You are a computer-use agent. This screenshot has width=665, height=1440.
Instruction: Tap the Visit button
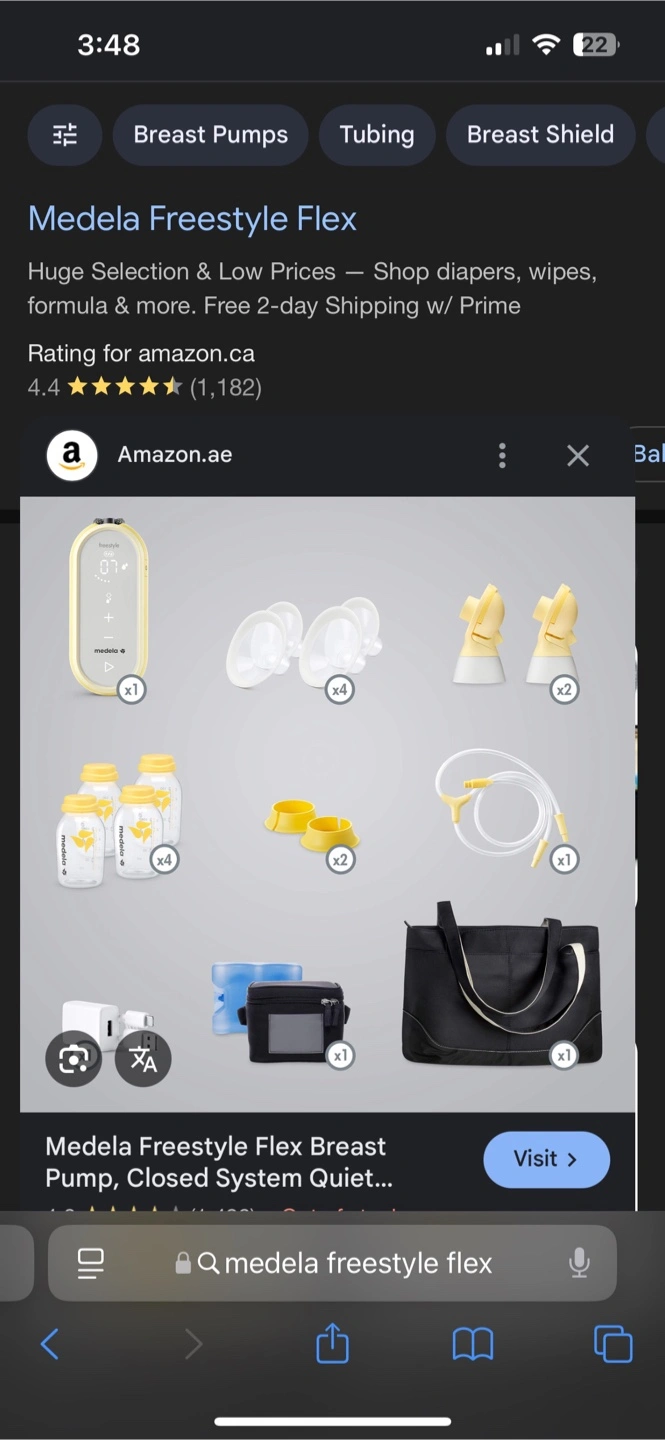546,1159
